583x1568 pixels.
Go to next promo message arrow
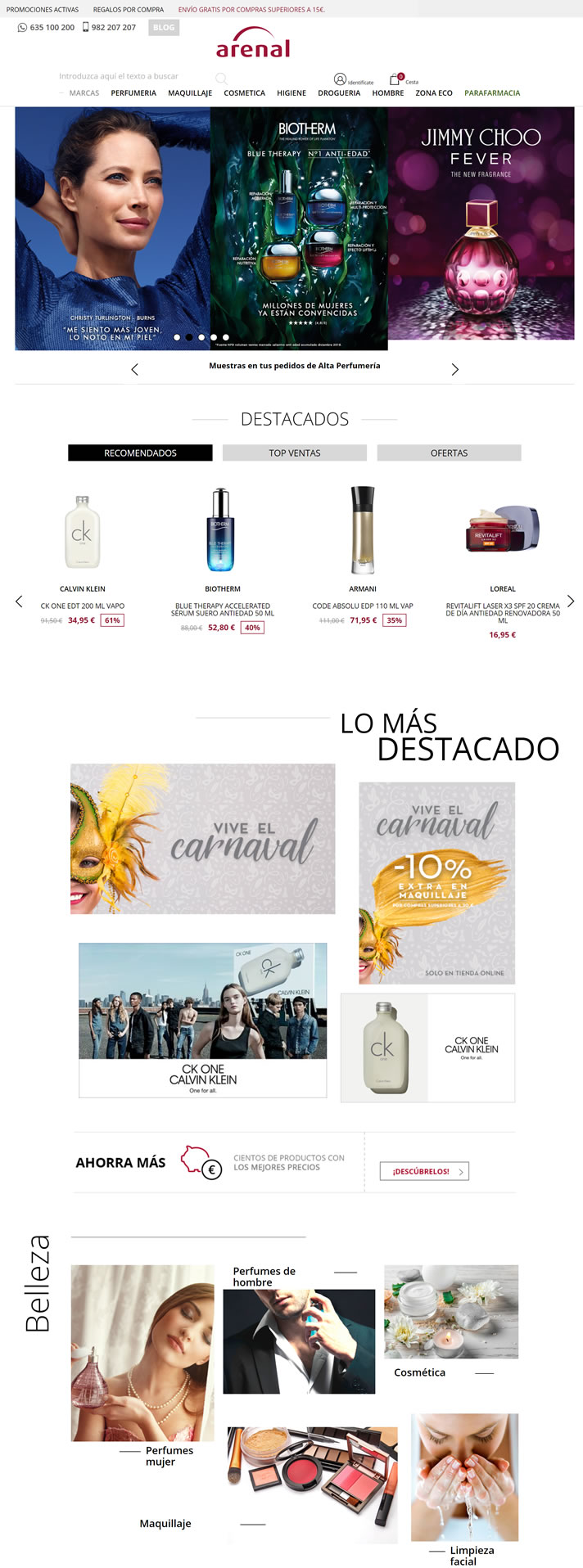click(x=455, y=370)
